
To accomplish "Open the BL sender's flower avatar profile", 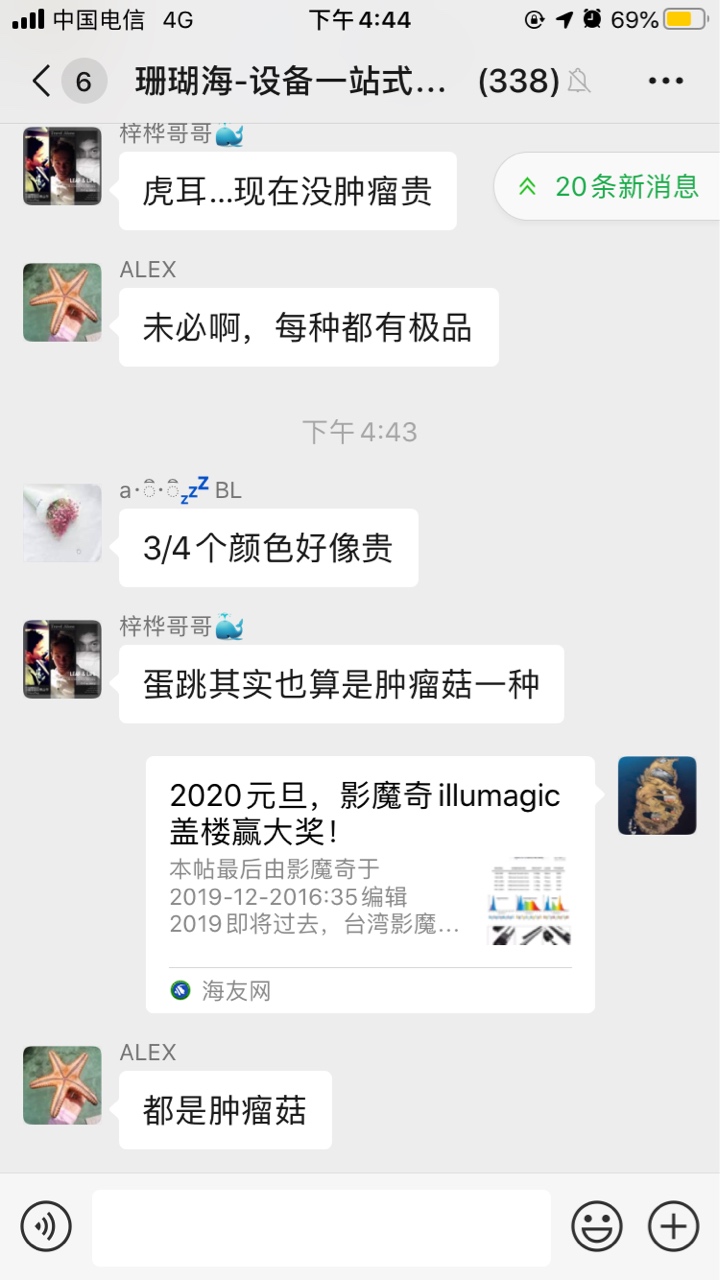I will point(62,522).
